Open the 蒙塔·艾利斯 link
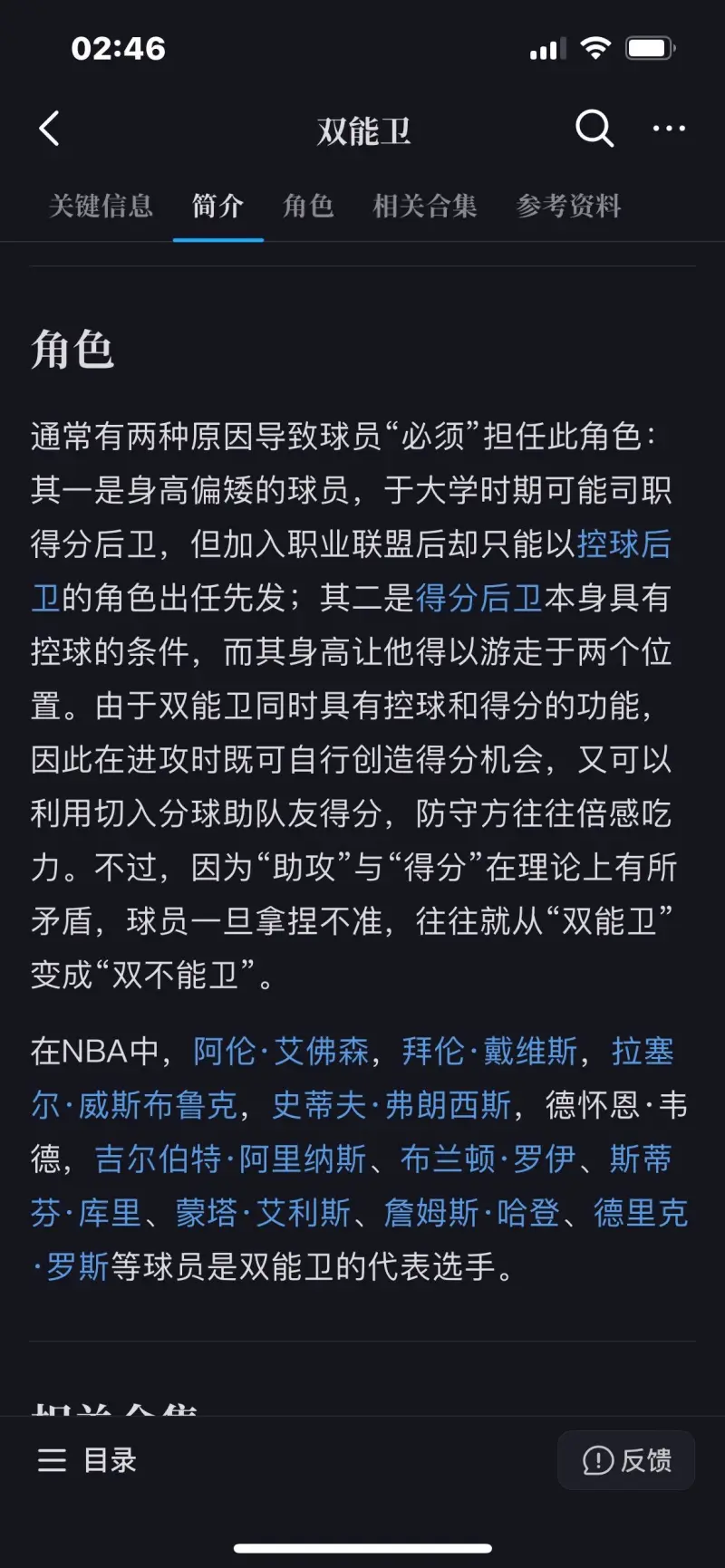This screenshot has height=1568, width=725. click(263, 1213)
